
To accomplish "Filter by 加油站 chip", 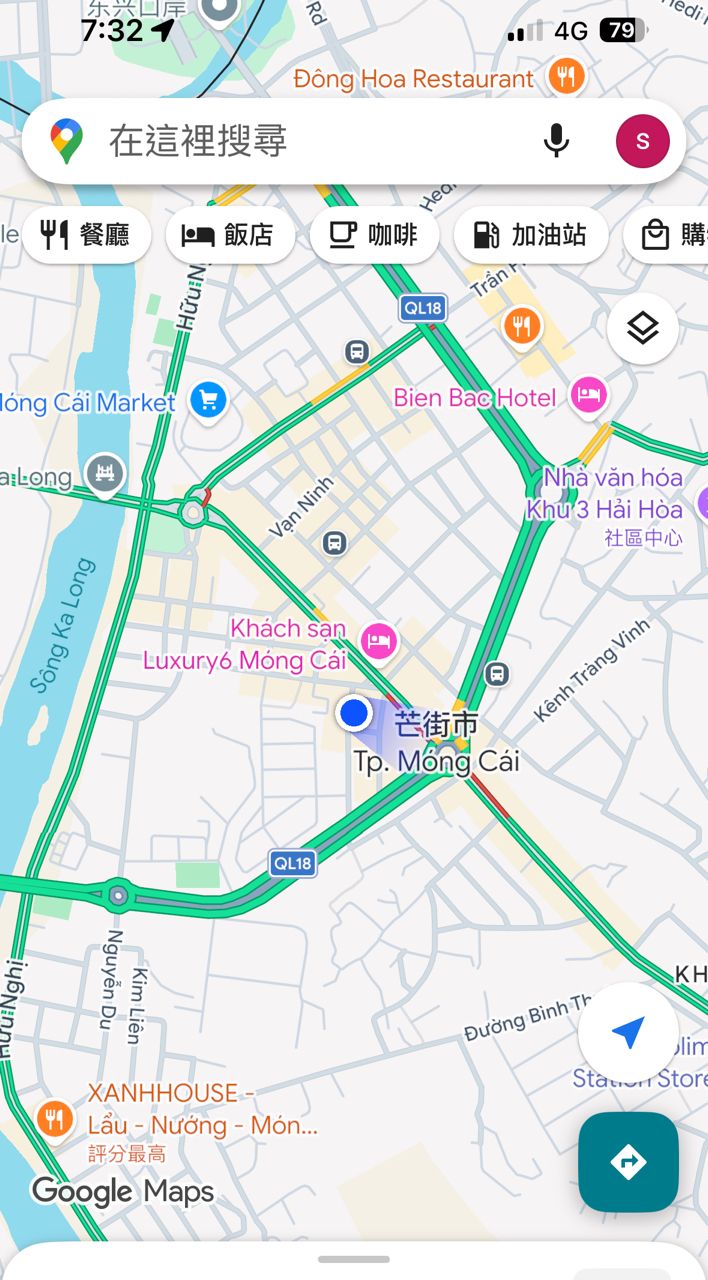I will [x=531, y=235].
